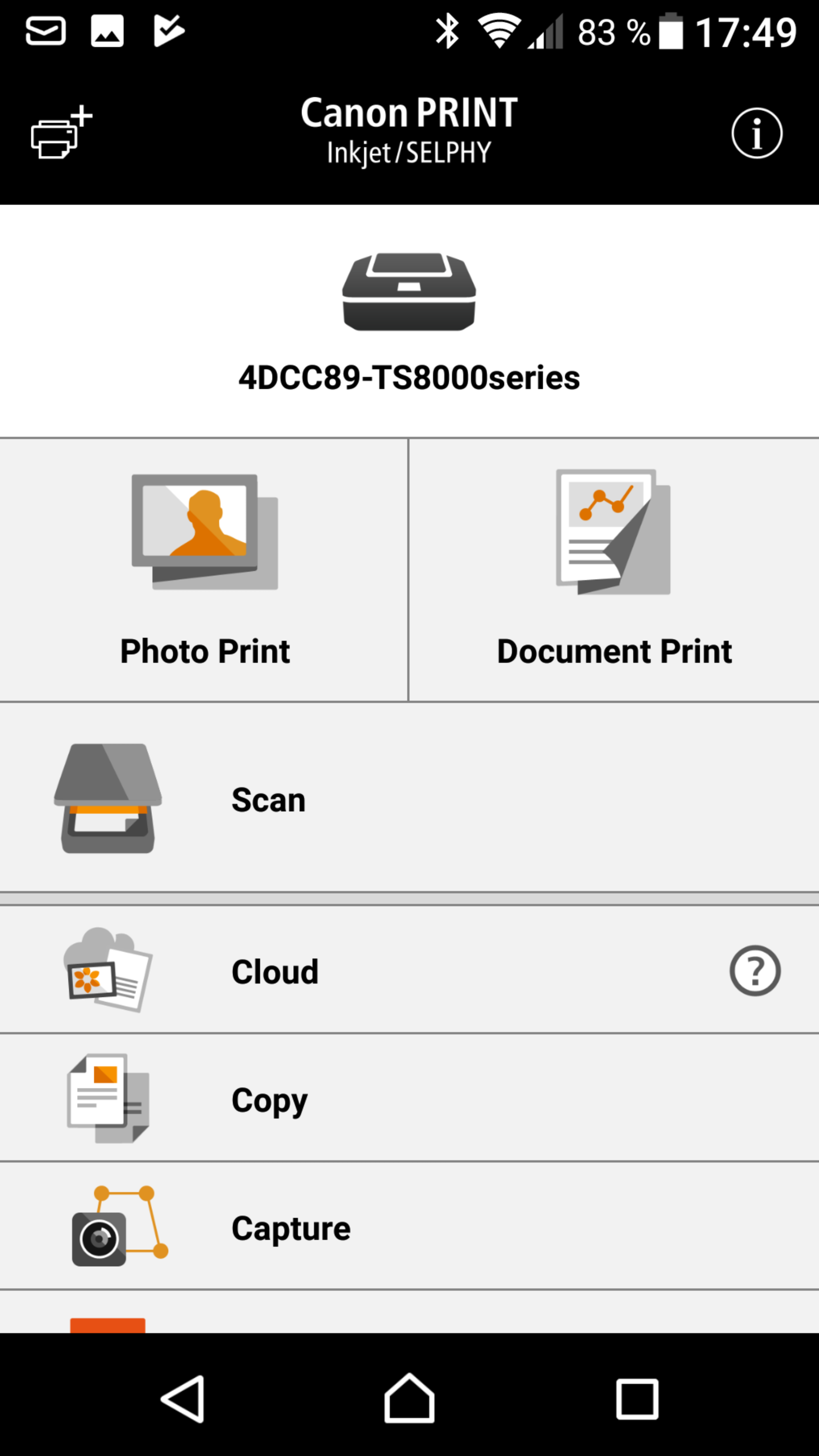
Task: Open Photo Print
Action: pos(204,570)
